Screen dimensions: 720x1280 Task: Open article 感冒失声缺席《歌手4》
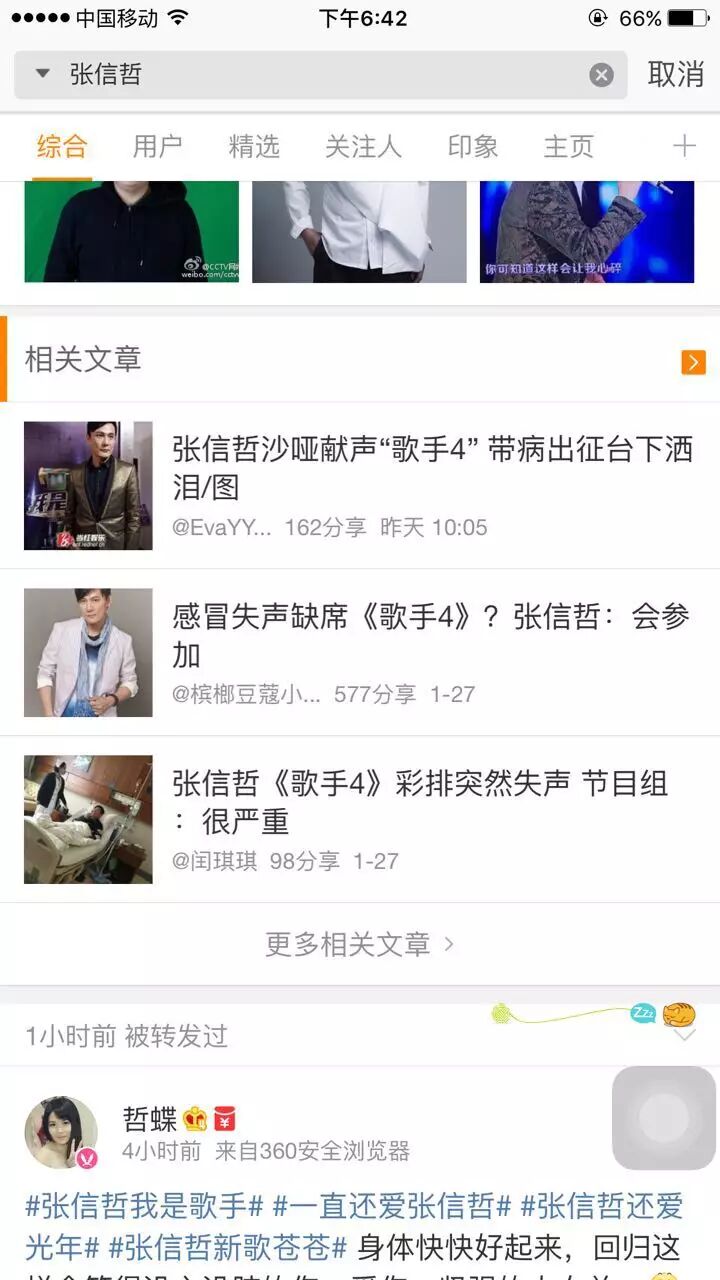pyautogui.click(x=432, y=635)
